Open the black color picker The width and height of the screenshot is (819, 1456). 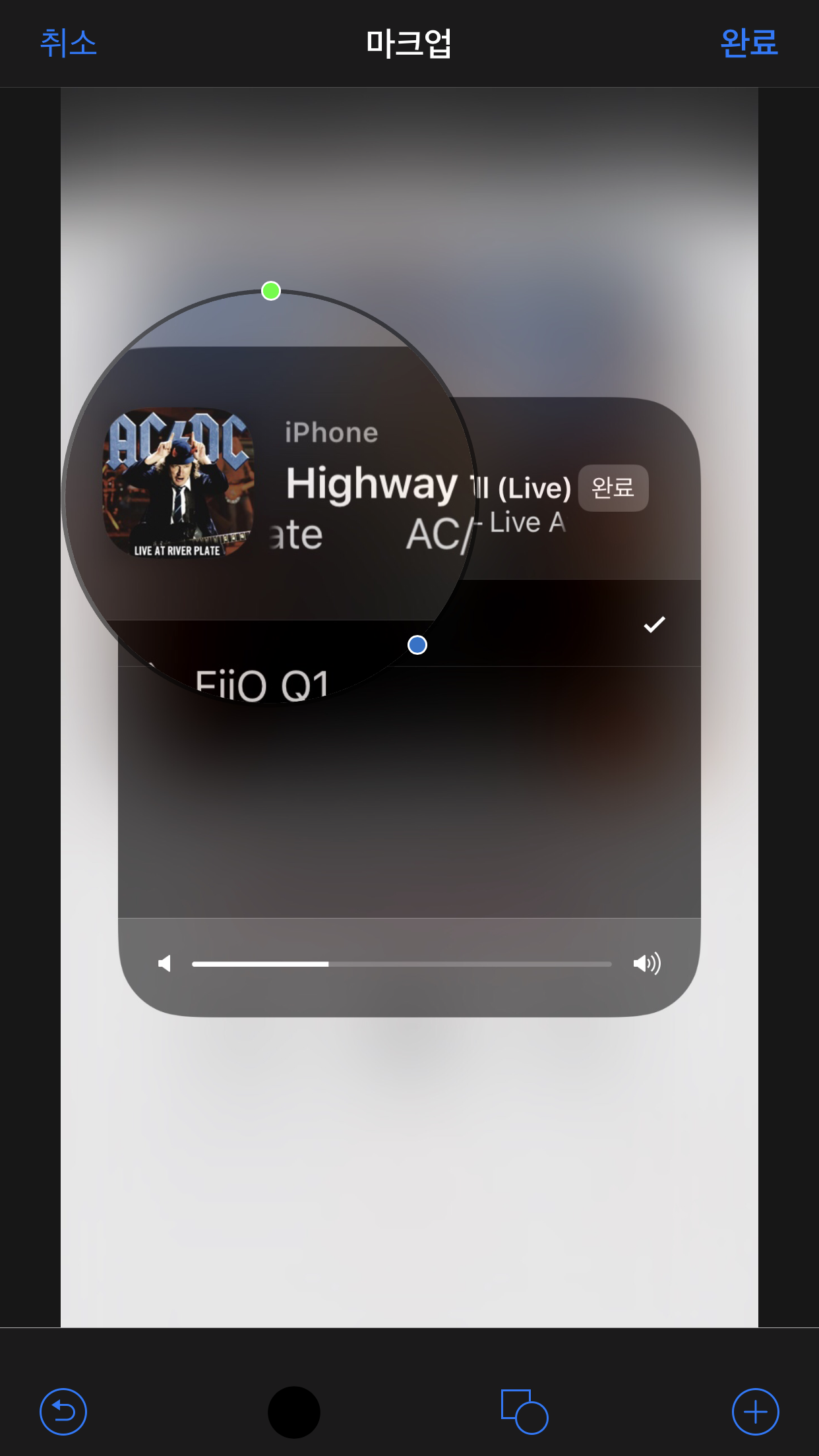[x=294, y=1412]
